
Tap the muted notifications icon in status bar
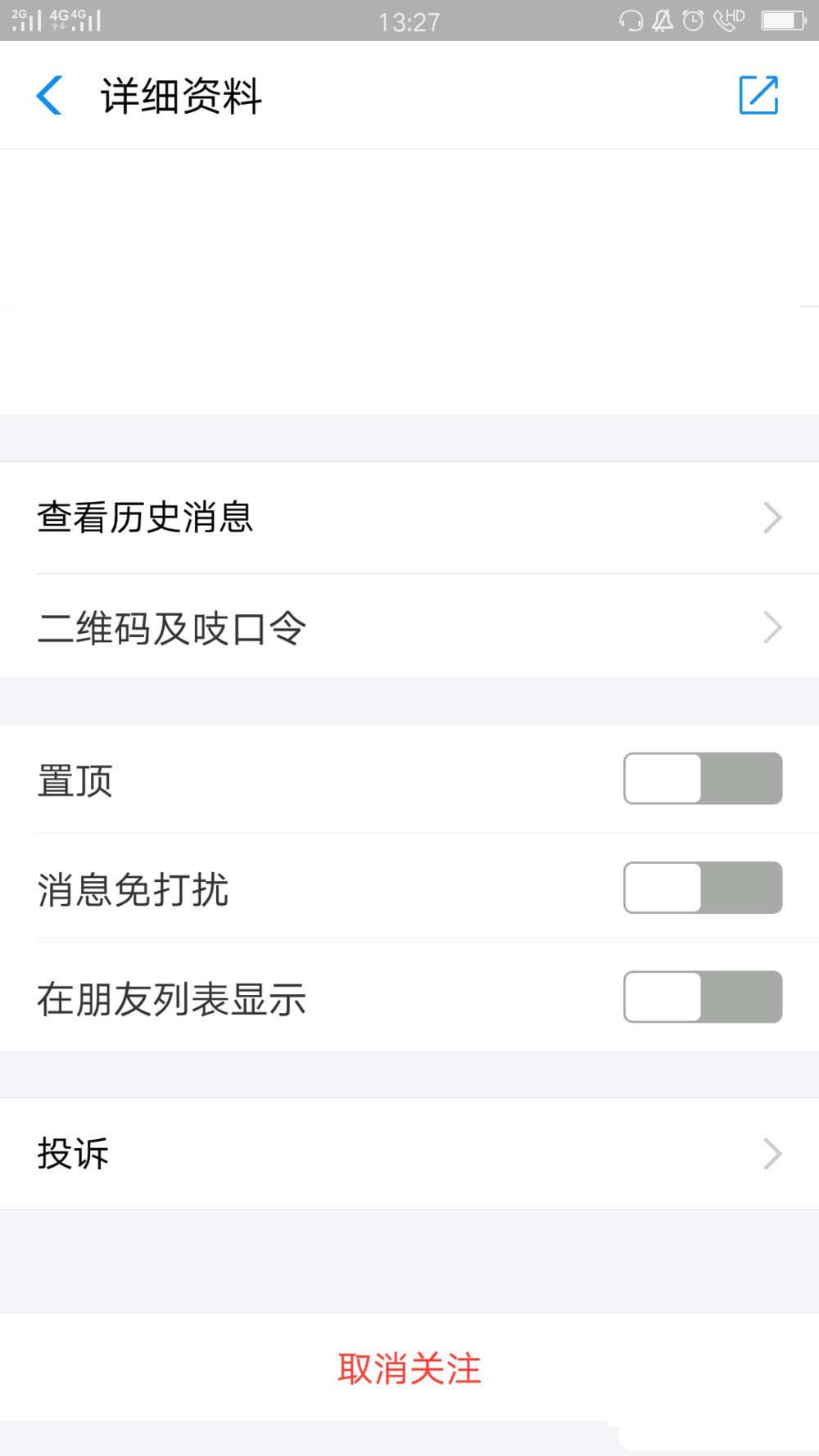tap(663, 20)
